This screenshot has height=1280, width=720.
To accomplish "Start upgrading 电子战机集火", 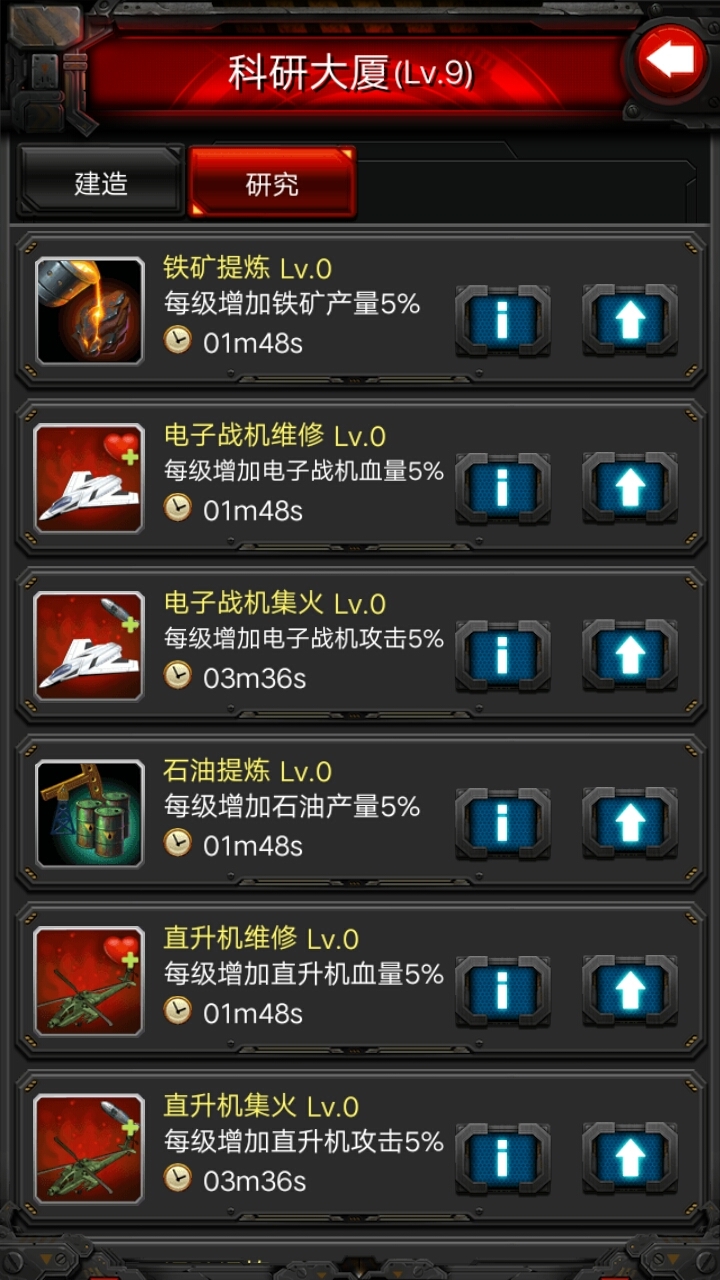I will click(x=629, y=655).
